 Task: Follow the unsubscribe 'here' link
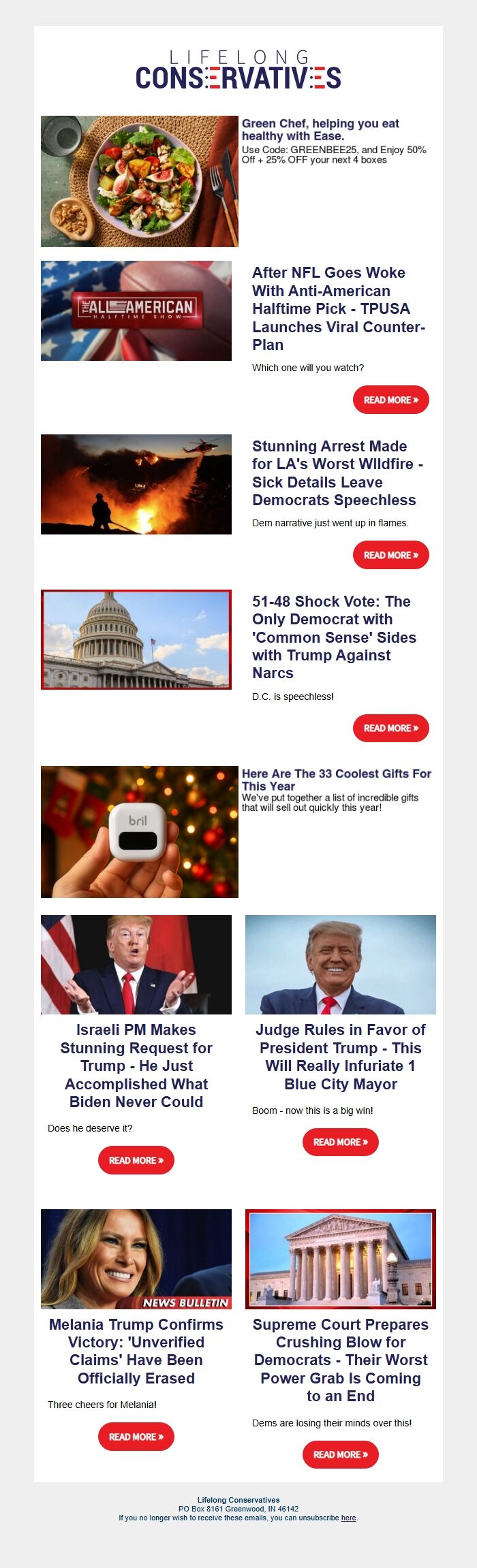pos(348,1518)
